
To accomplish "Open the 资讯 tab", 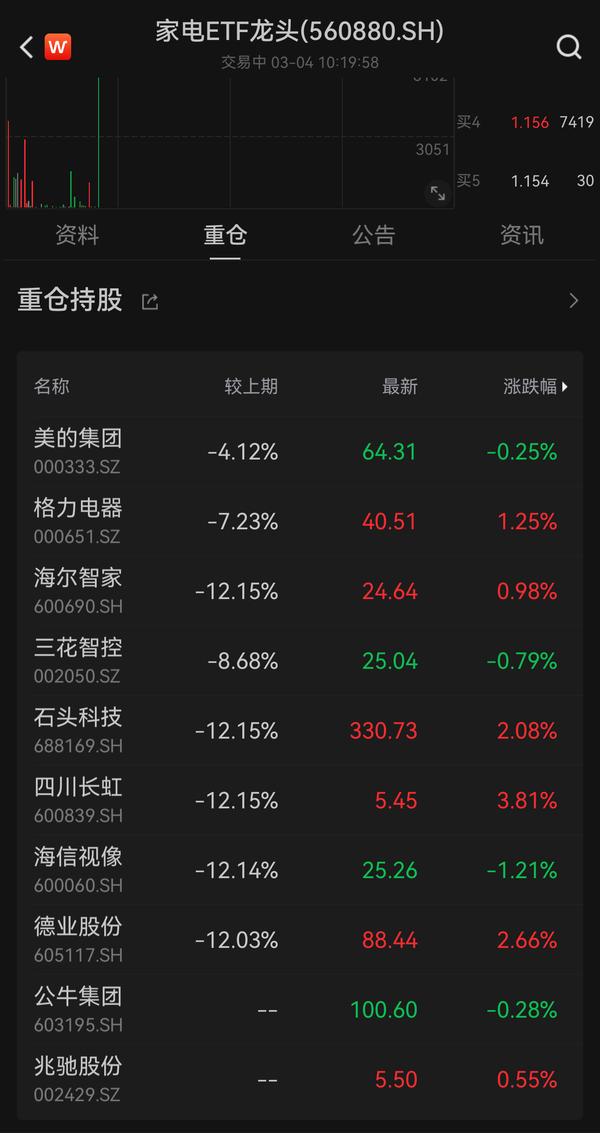I will point(521,235).
